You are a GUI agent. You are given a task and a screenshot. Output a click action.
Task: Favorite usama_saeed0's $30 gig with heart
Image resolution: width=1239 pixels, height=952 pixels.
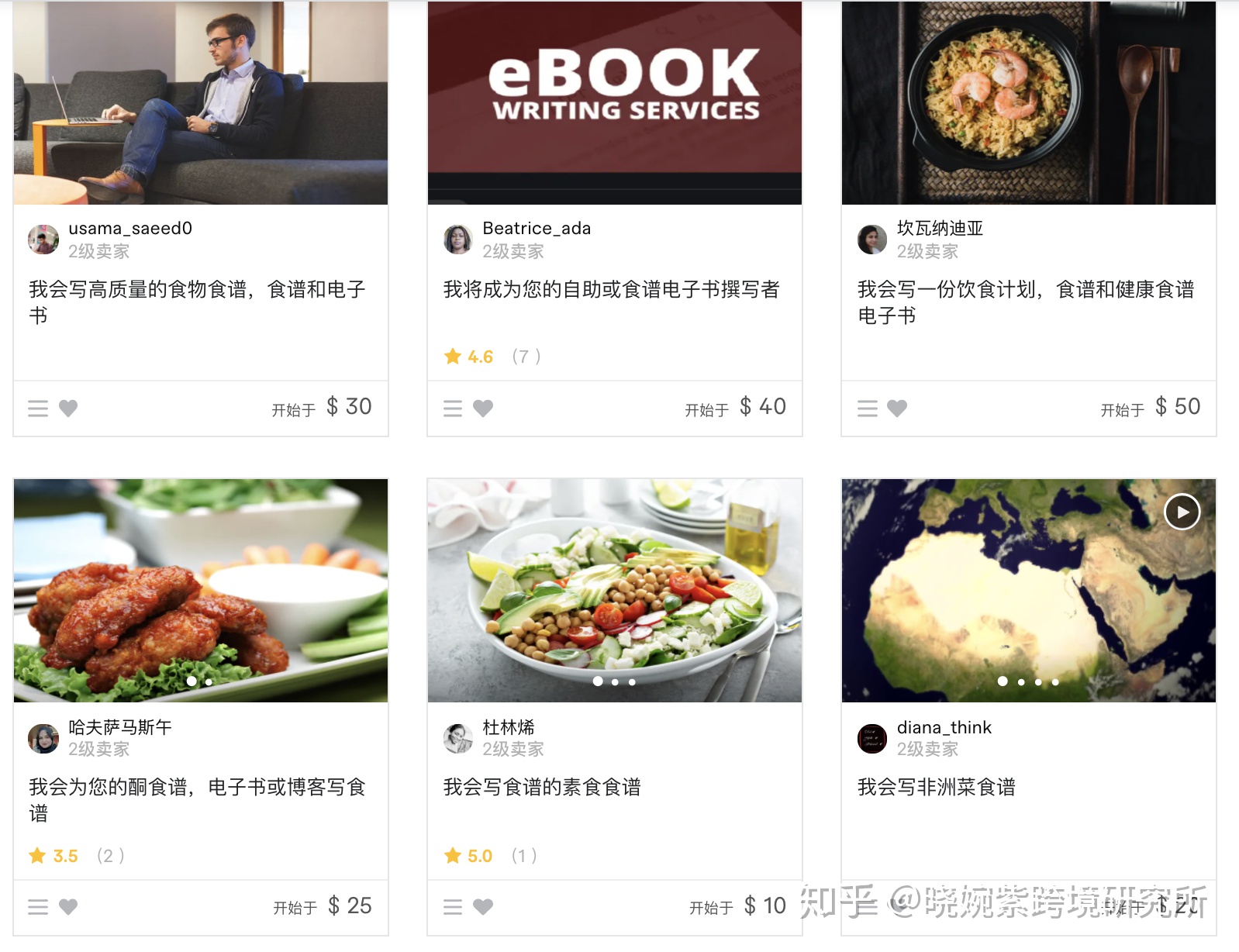(x=68, y=408)
